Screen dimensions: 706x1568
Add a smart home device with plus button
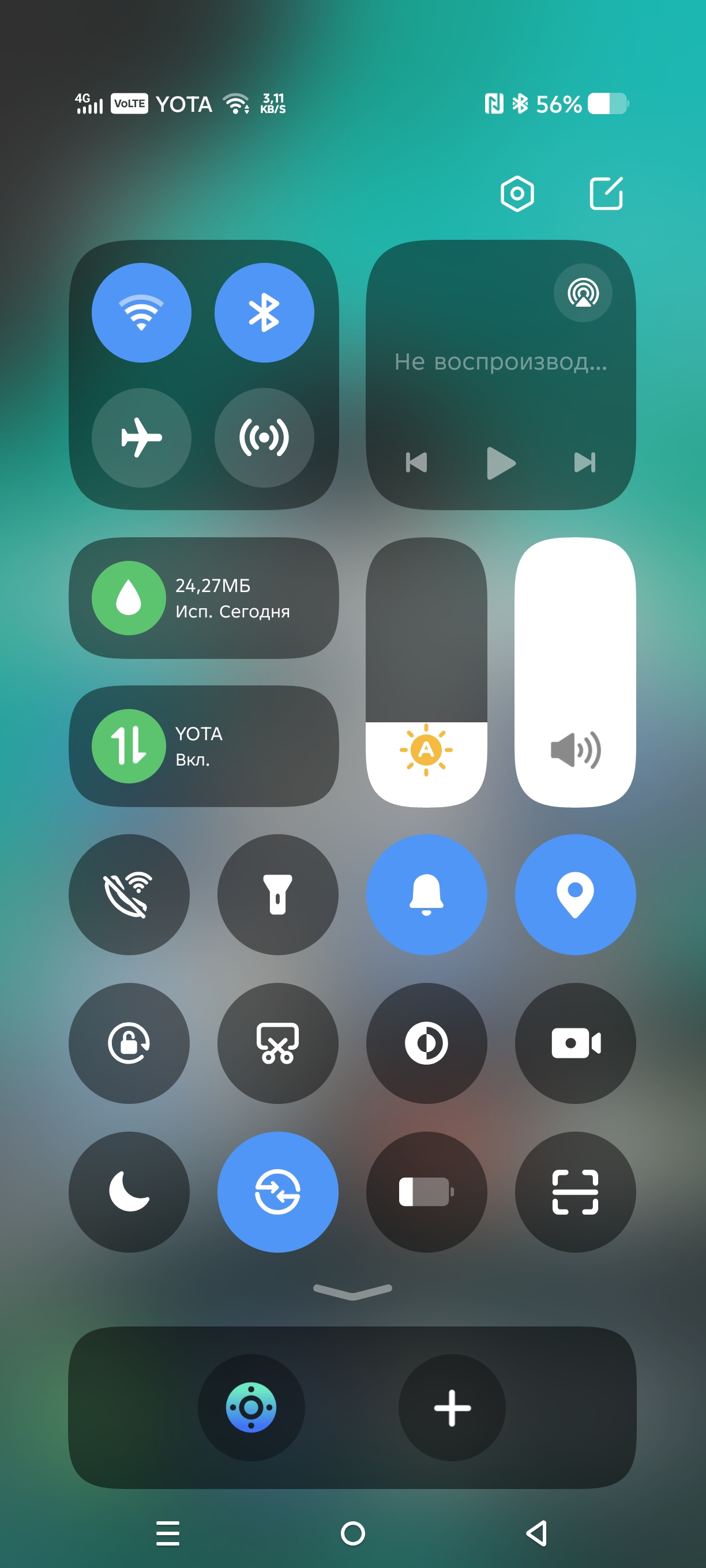coord(452,1408)
